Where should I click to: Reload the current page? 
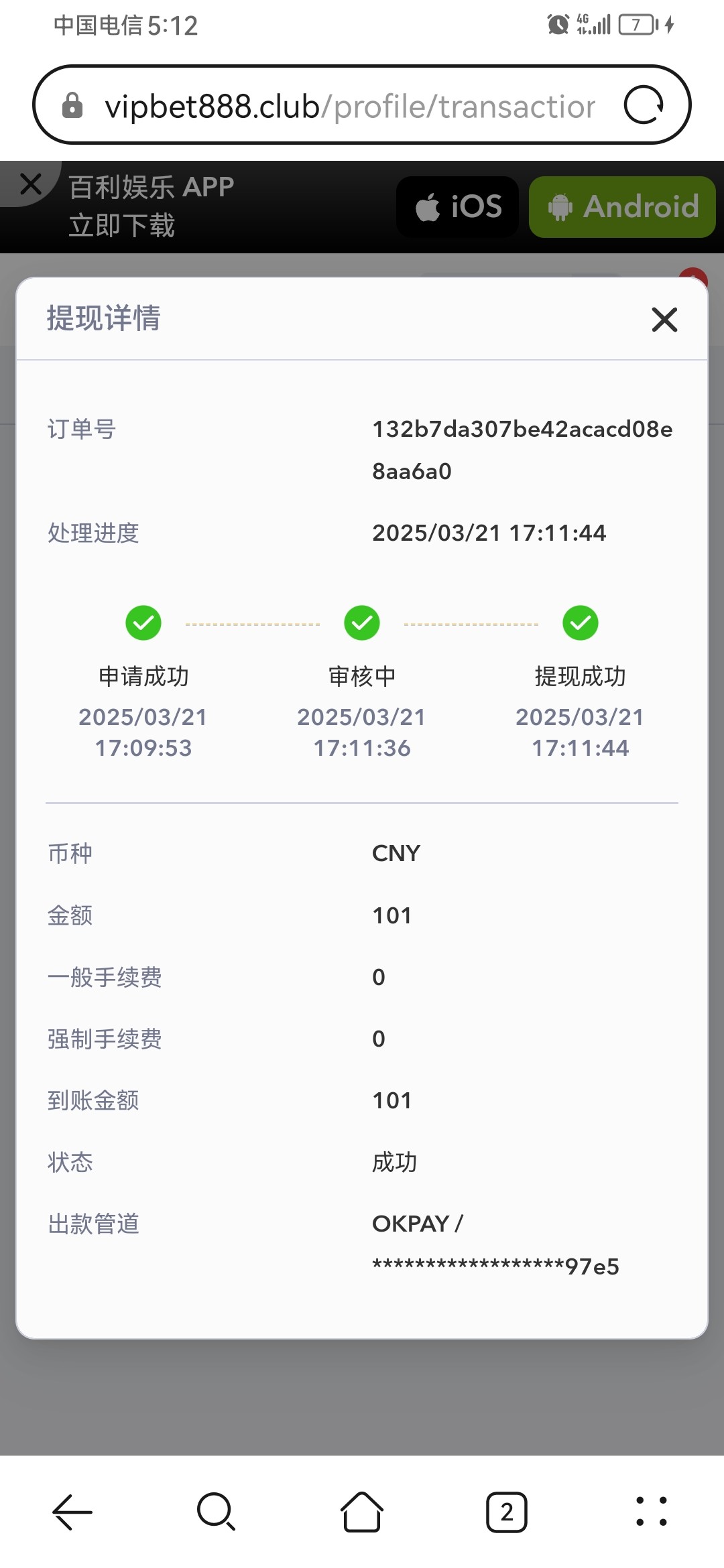point(644,105)
